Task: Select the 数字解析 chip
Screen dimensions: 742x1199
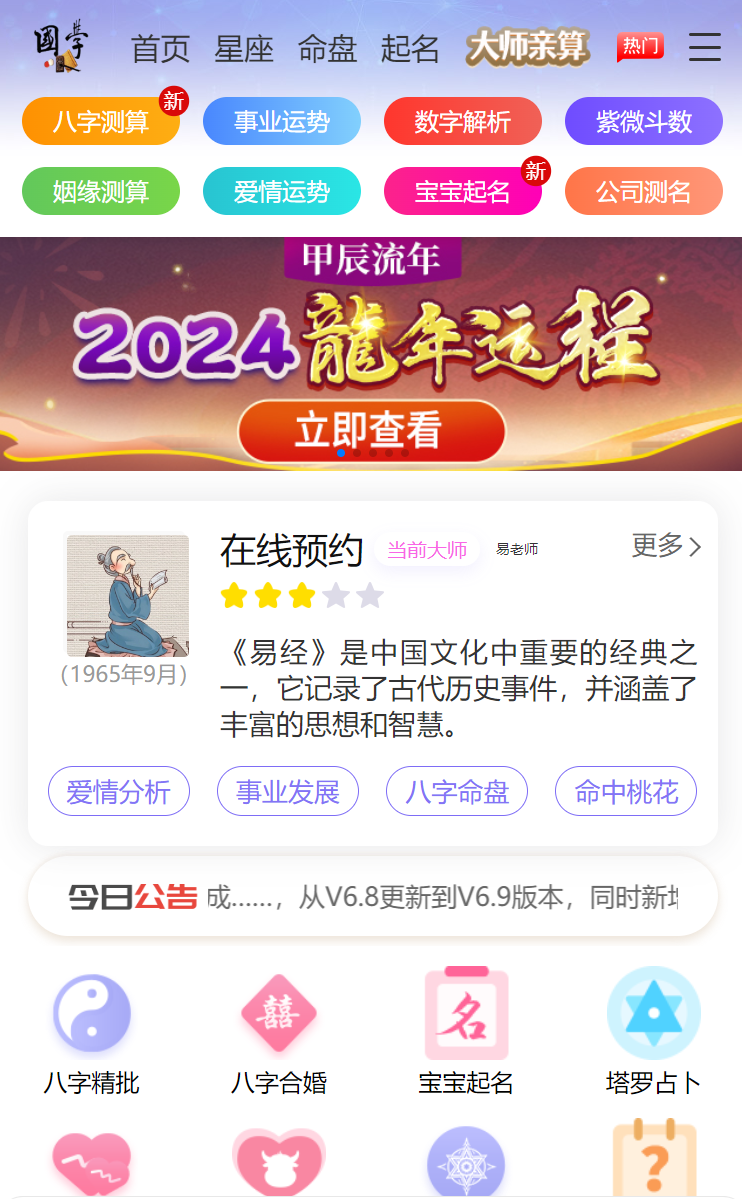Action: (x=463, y=122)
